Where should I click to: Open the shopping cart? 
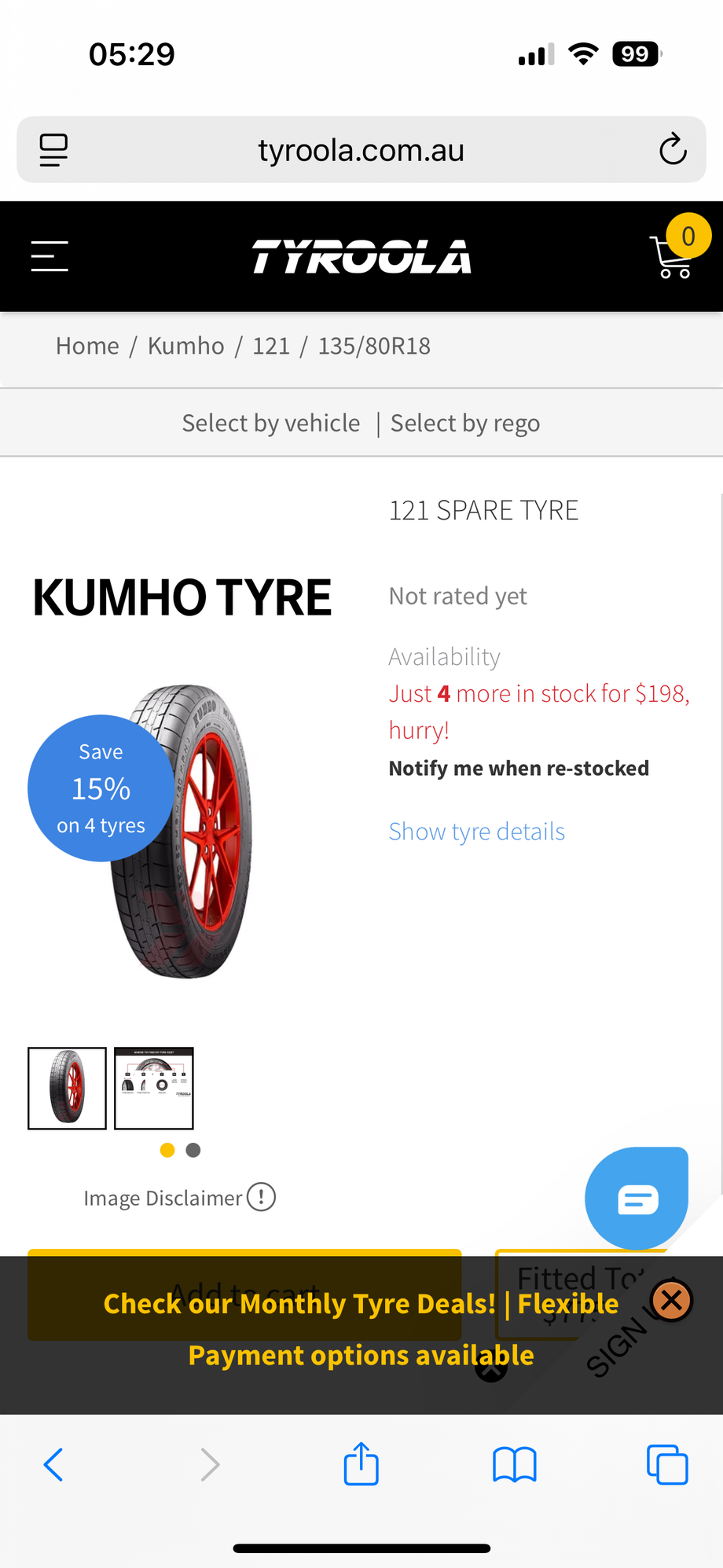coord(673,258)
